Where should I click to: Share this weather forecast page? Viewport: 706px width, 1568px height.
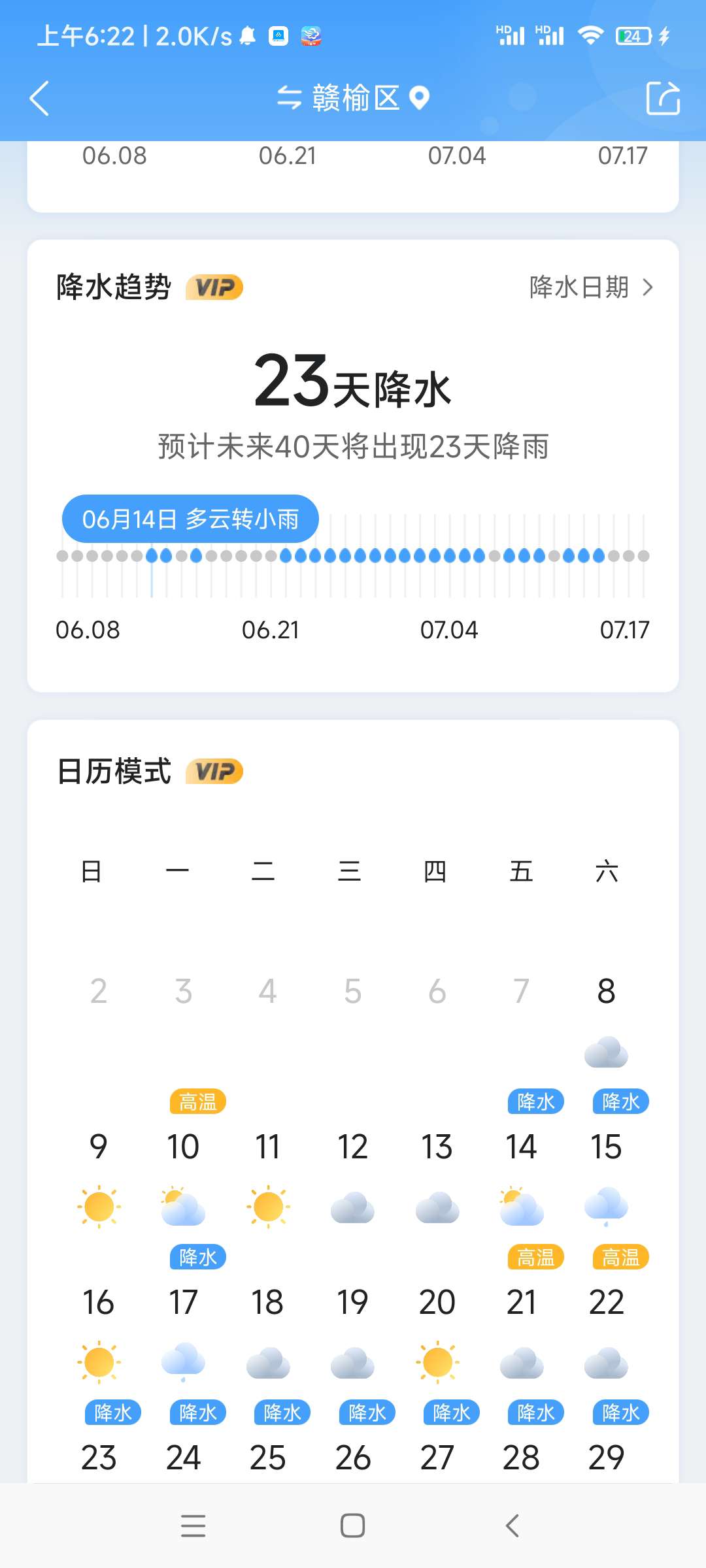pos(662,99)
